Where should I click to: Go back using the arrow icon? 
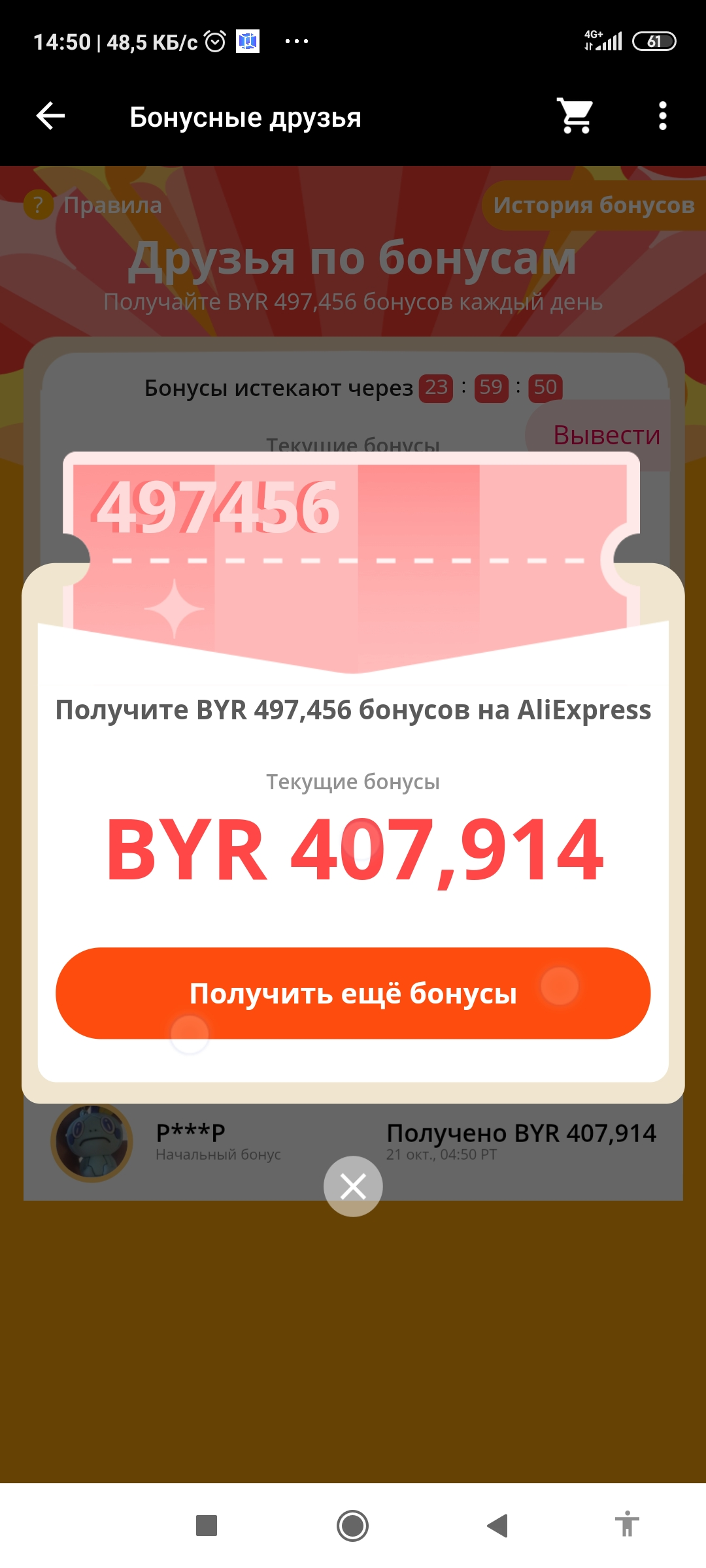pyautogui.click(x=50, y=116)
